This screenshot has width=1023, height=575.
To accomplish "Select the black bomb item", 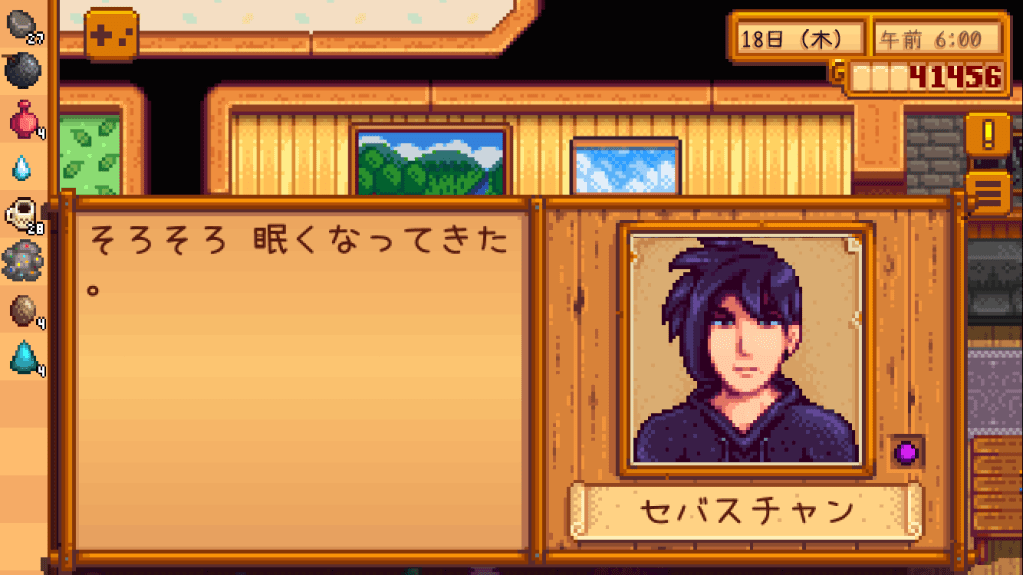I will (25, 72).
